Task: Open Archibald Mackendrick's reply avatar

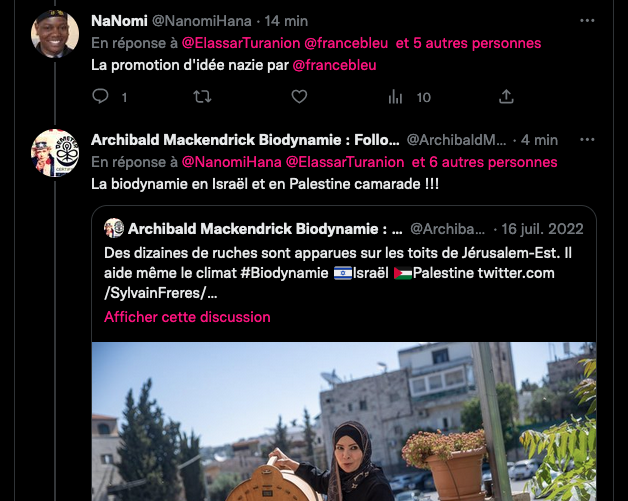Action: click(56, 153)
